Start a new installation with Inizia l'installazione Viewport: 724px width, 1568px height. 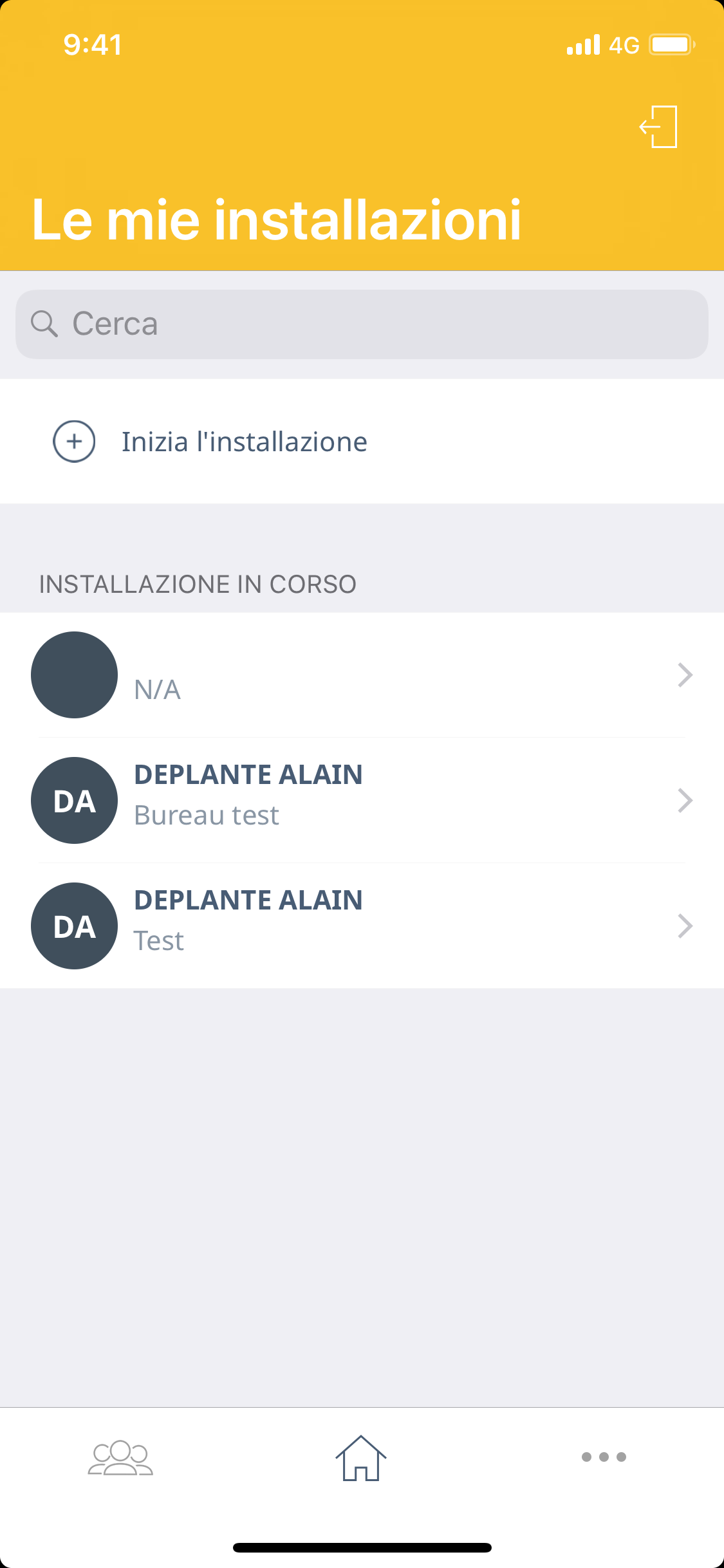pyautogui.click(x=244, y=442)
